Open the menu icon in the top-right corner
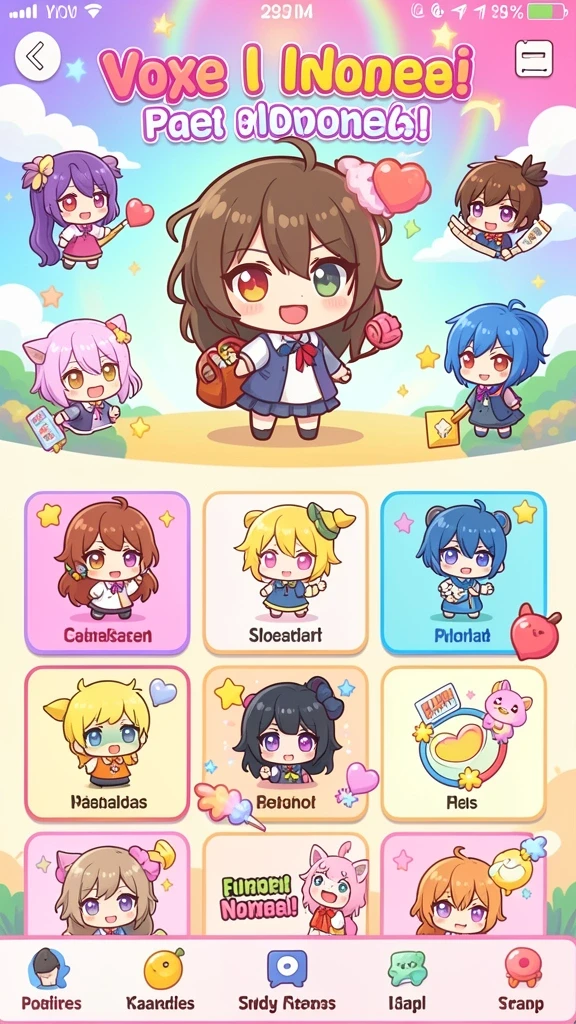 [534, 59]
